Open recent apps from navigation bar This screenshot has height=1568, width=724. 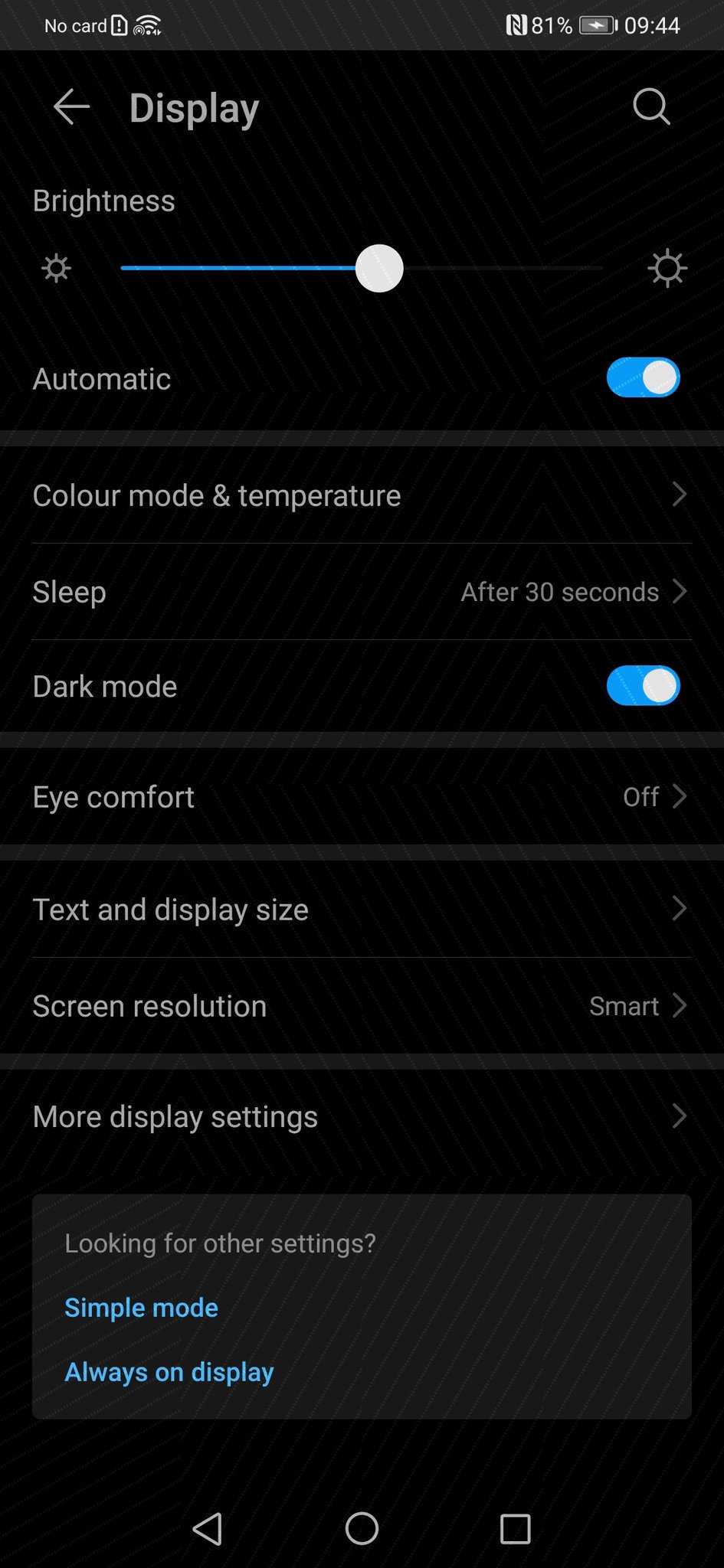click(x=515, y=1529)
